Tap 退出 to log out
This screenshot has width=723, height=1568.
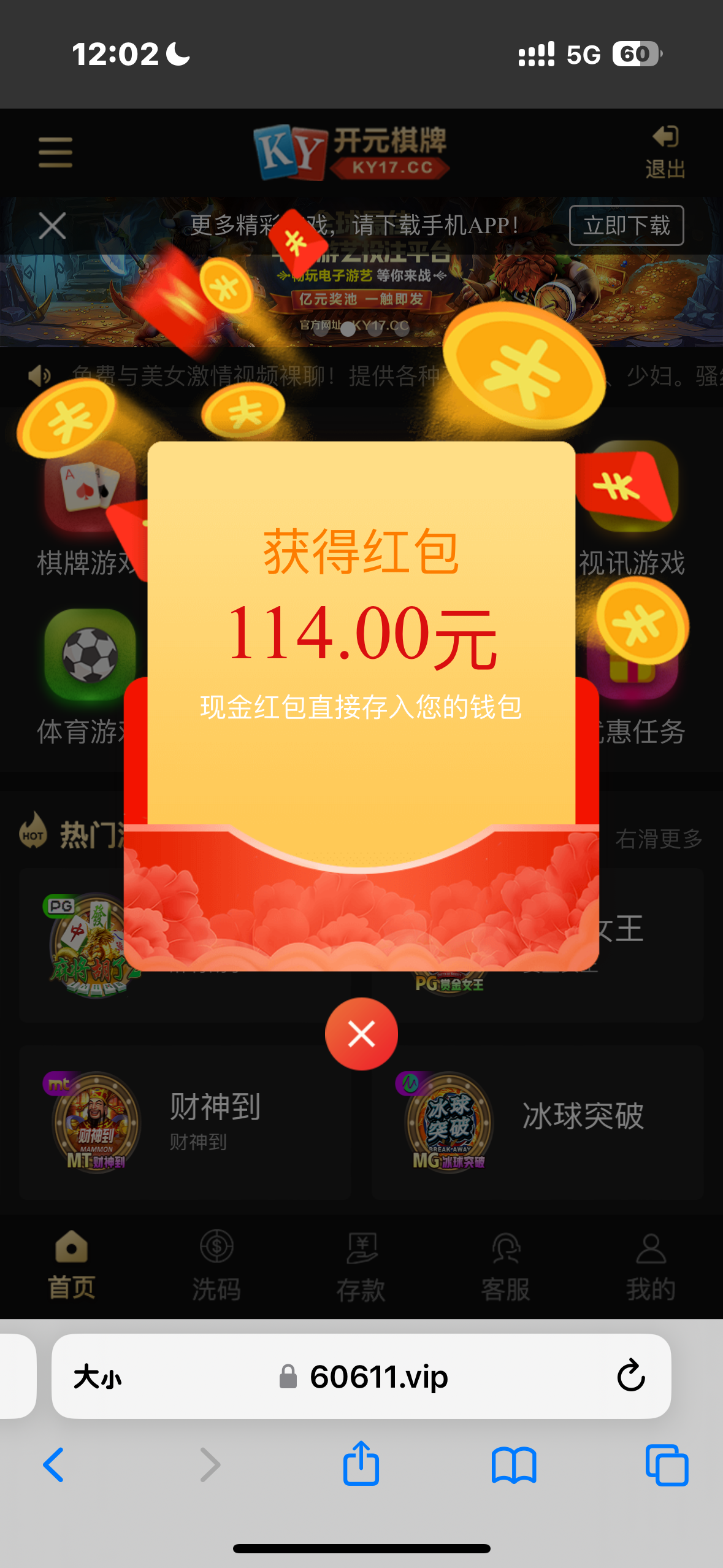coord(665,152)
